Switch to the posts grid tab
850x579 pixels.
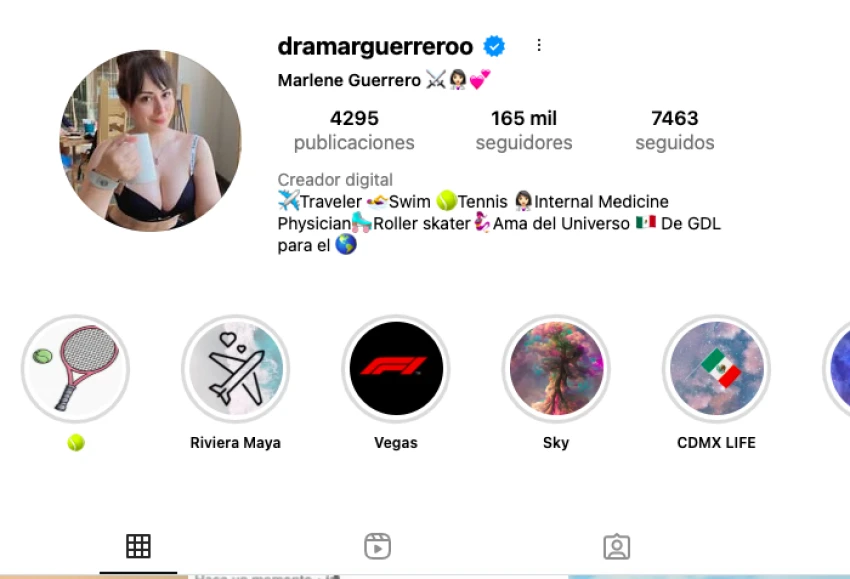point(138,546)
